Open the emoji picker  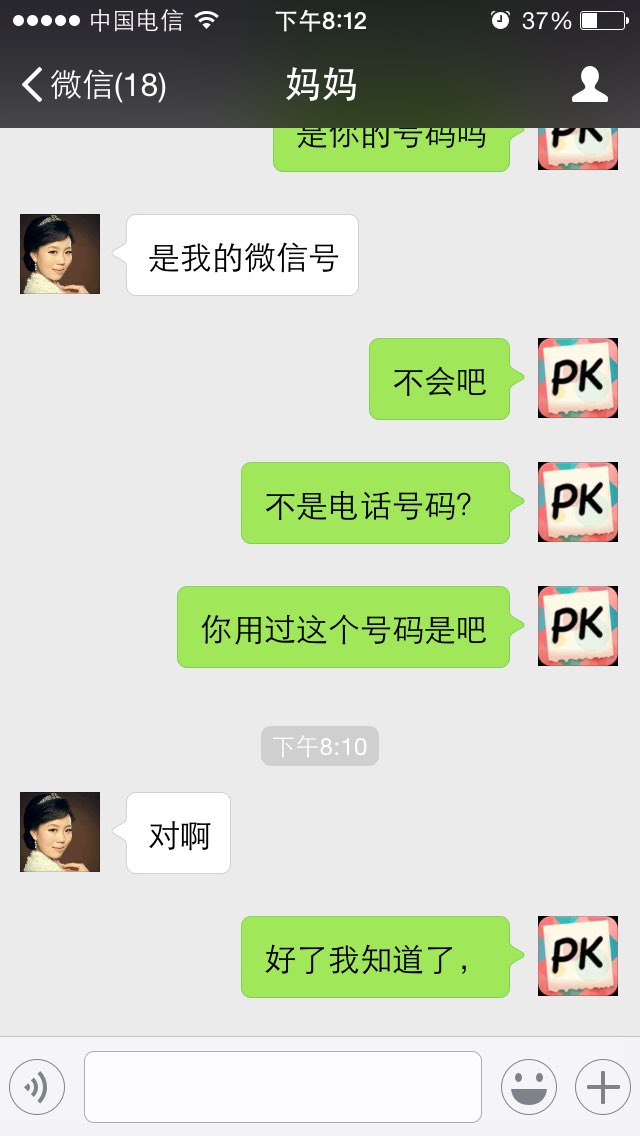529,1087
